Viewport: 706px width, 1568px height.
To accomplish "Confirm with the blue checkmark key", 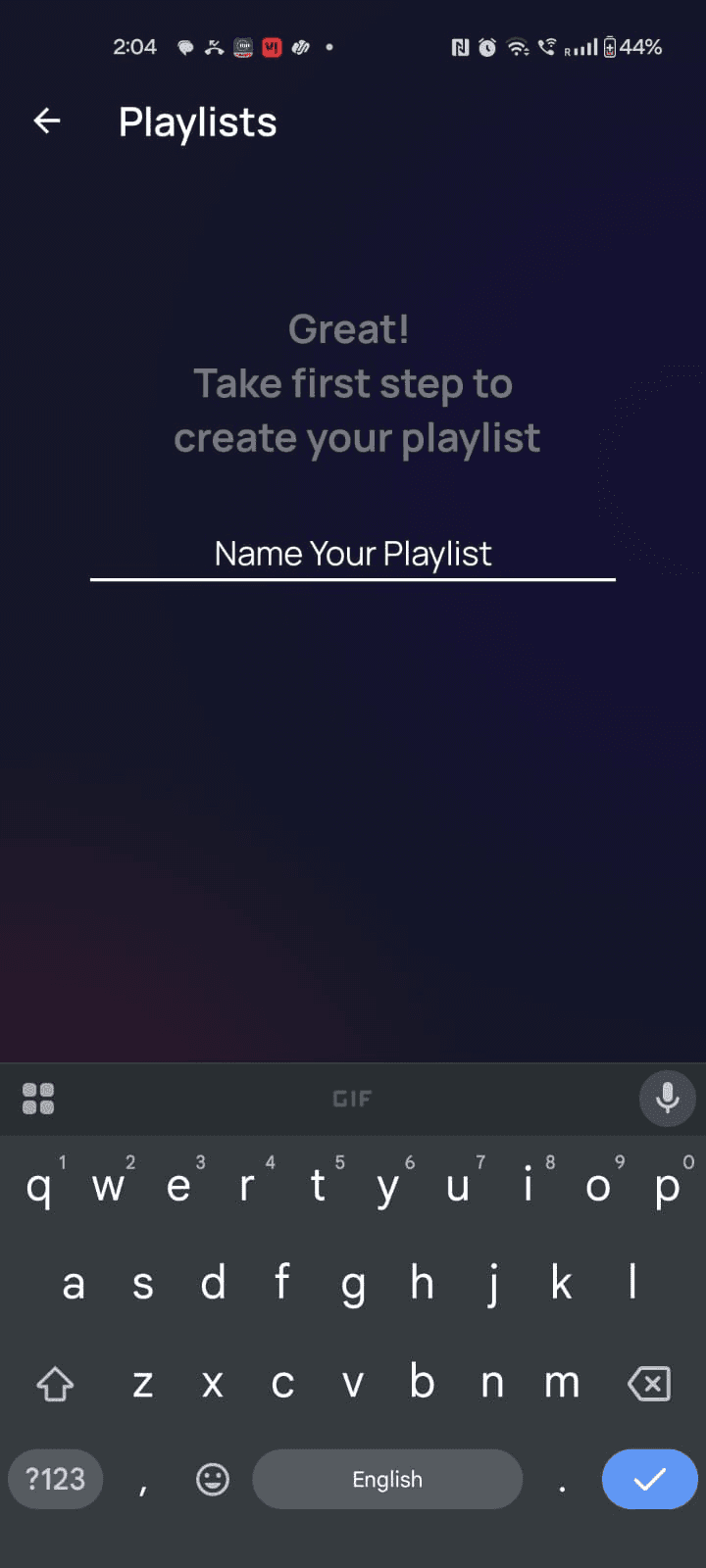I will (649, 1479).
